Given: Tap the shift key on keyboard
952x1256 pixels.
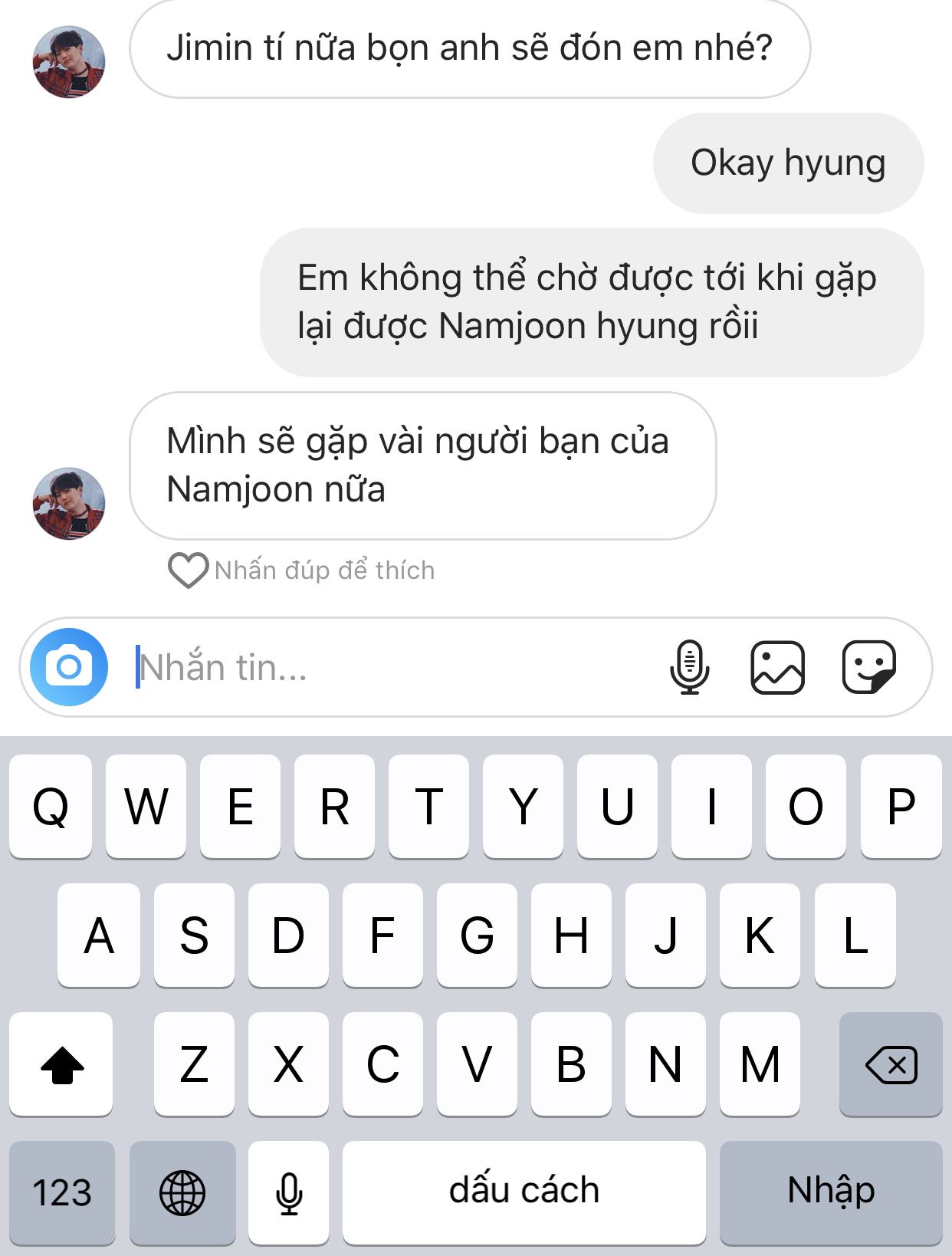Looking at the screenshot, I should [61, 1064].
